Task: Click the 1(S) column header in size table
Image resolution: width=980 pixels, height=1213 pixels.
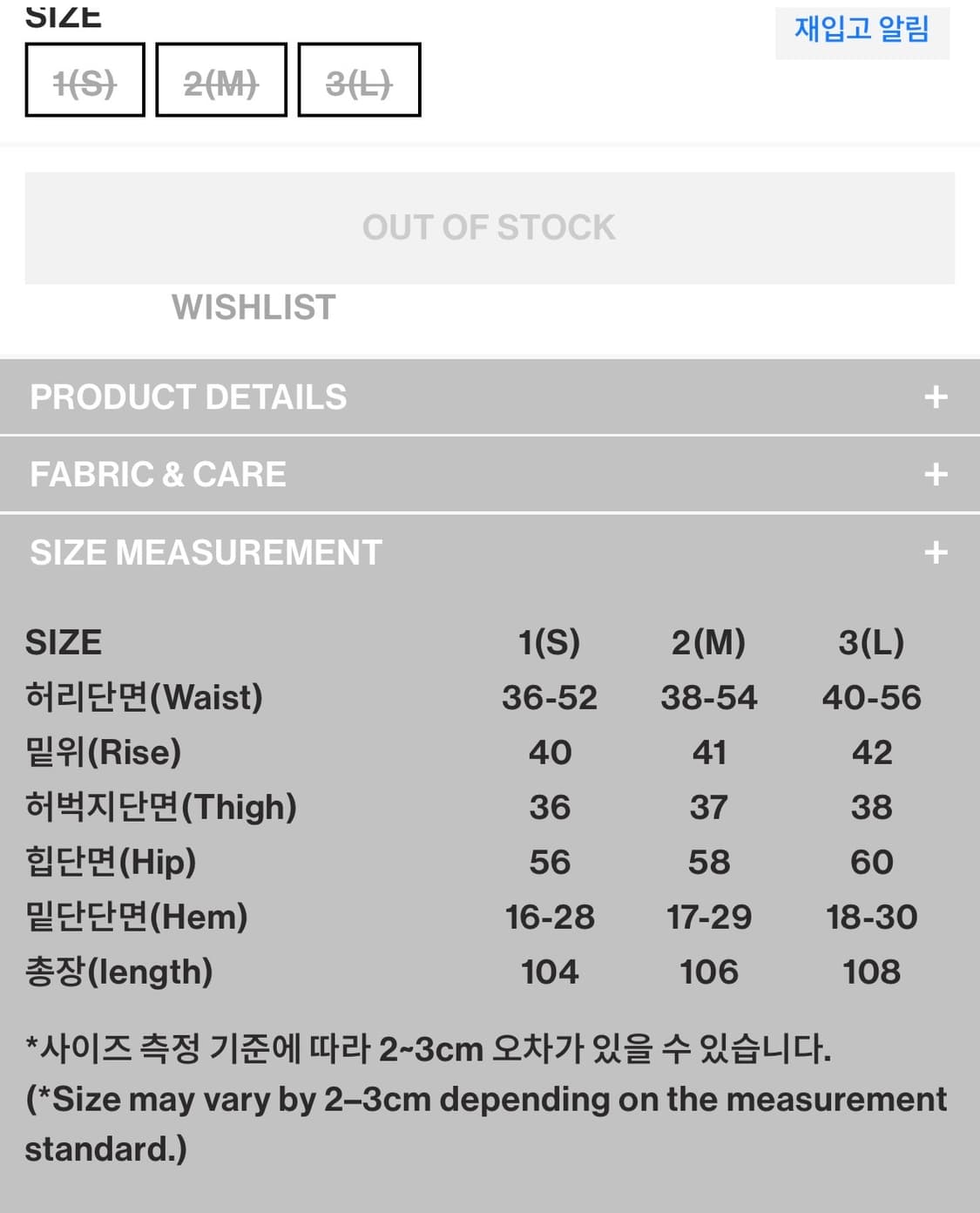Action: coord(550,643)
